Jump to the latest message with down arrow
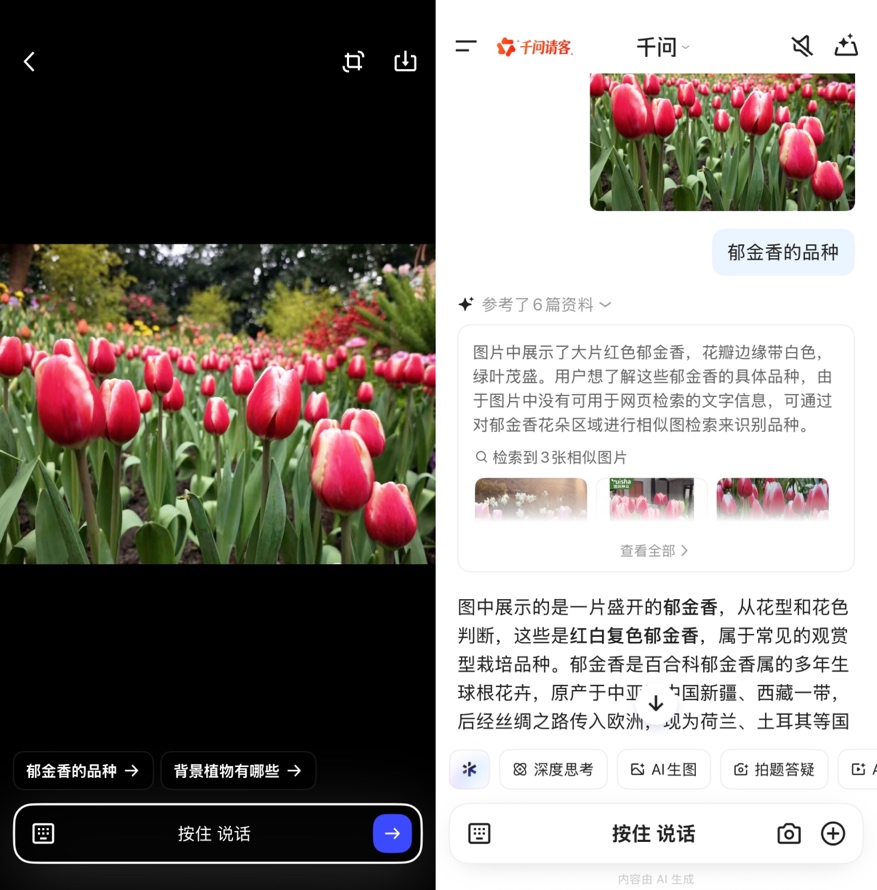 656,703
